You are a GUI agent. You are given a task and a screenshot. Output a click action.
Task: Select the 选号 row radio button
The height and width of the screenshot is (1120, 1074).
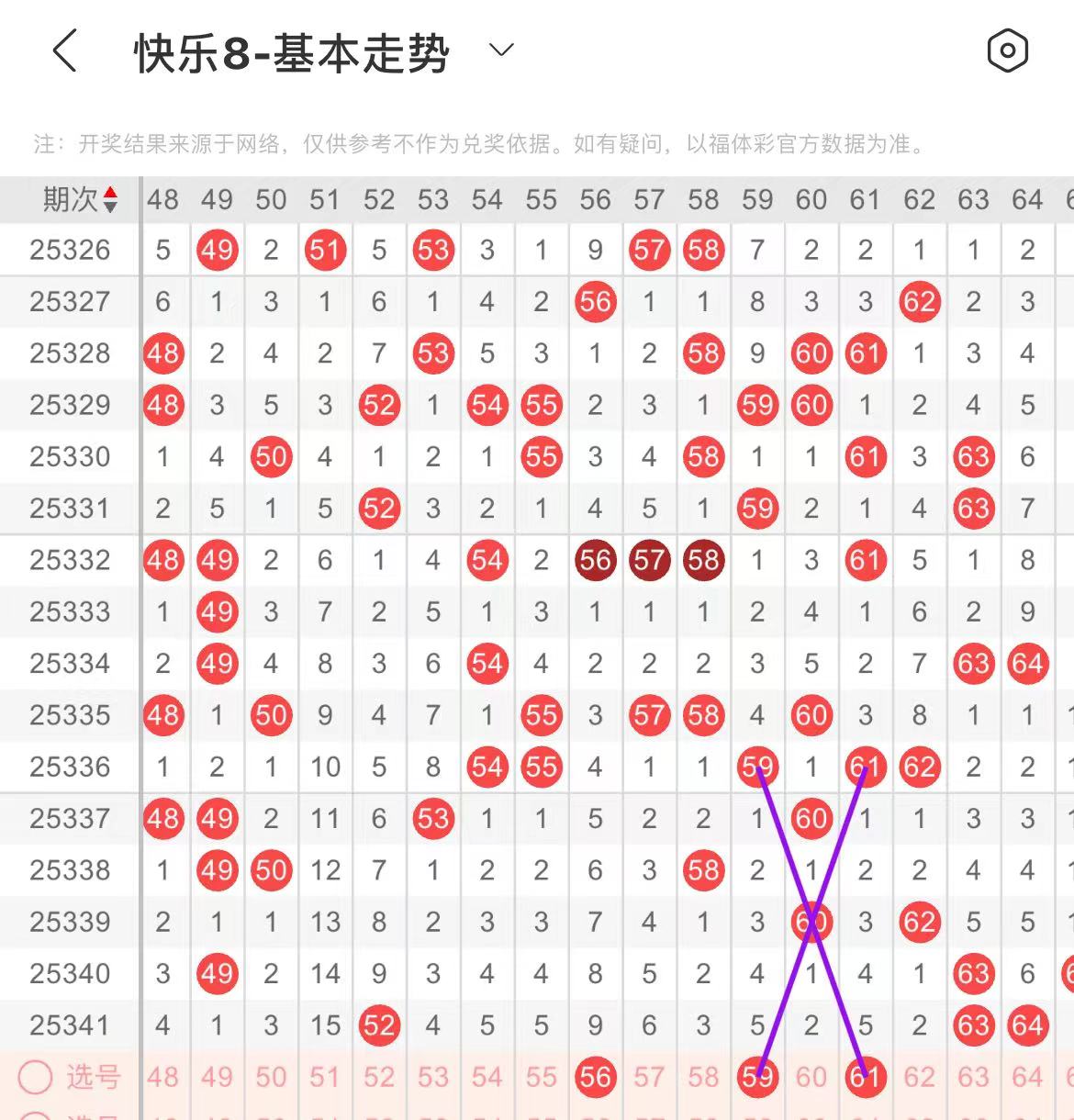36,1077
